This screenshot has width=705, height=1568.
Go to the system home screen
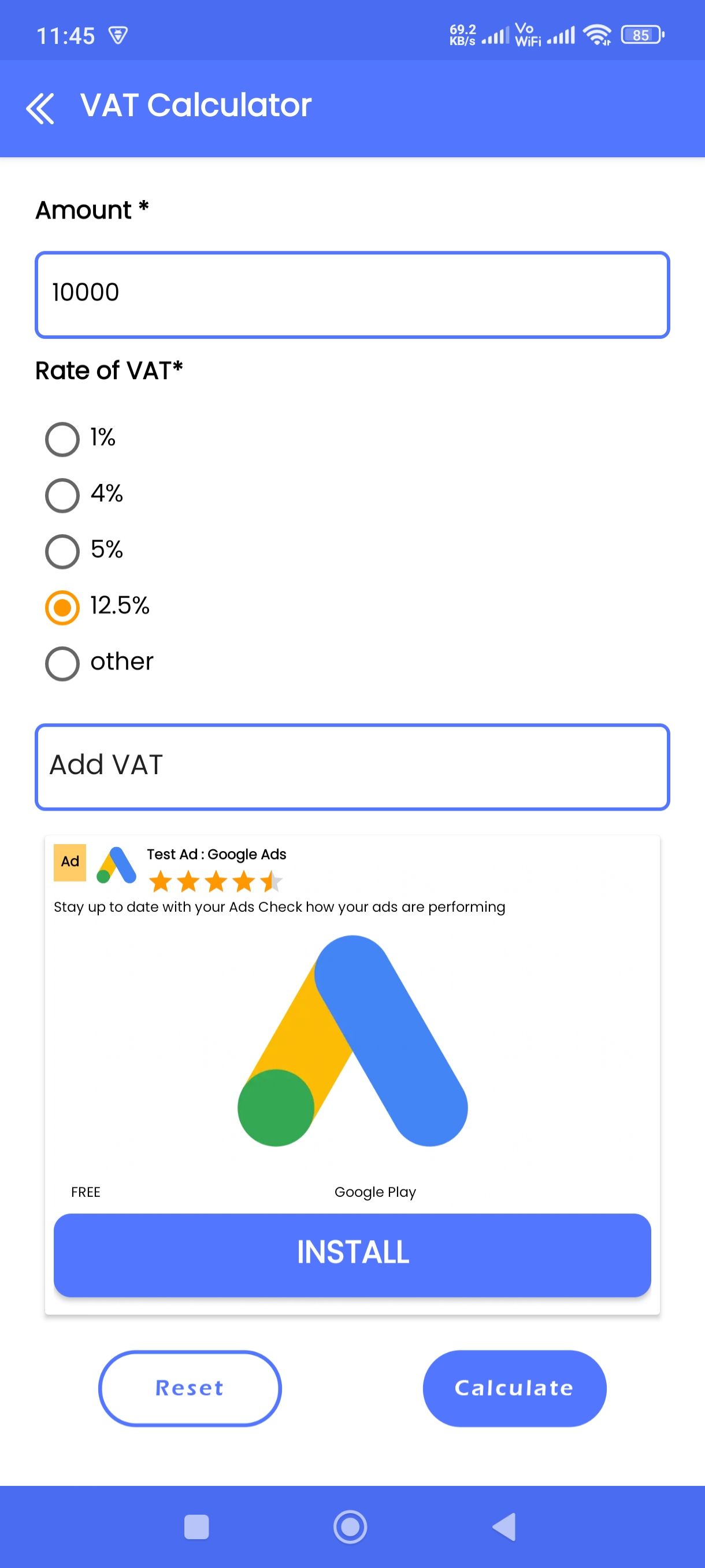350,1526
